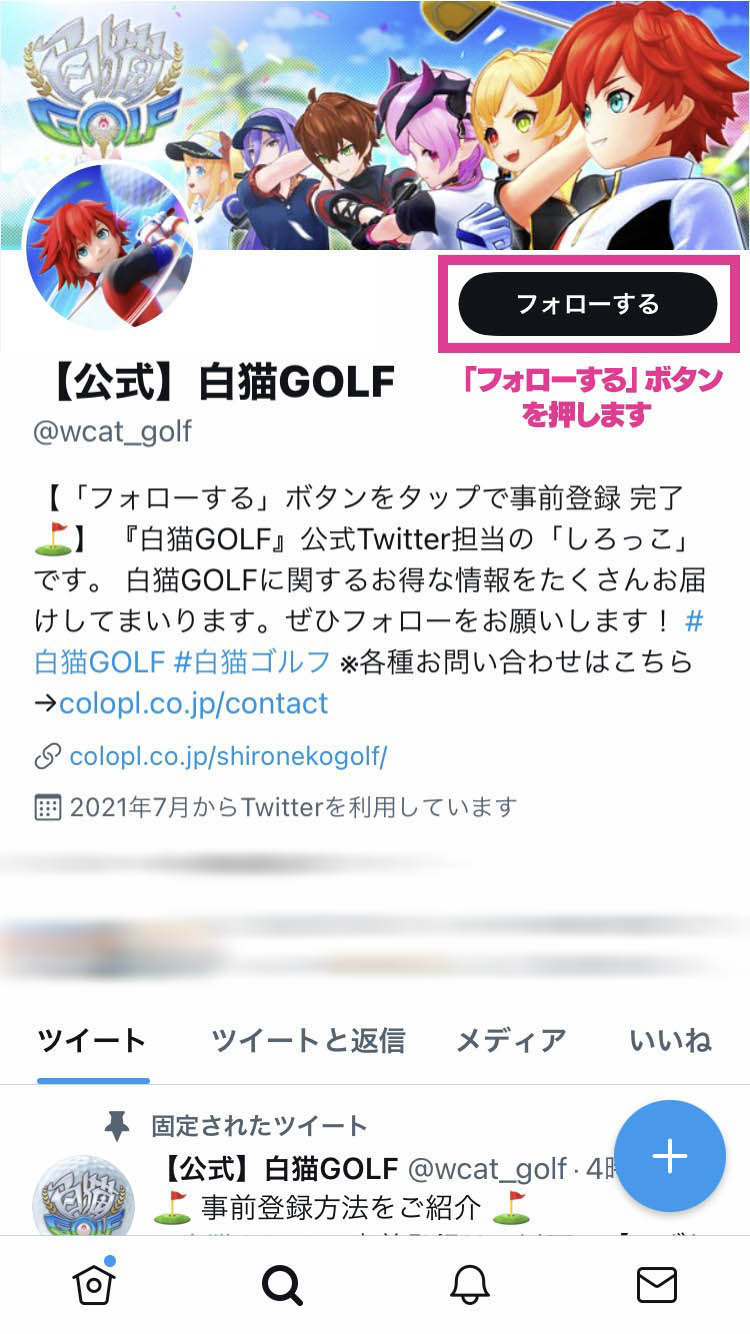750x1334 pixels.
Task: Switch to the ツイートと返信 tab
Action: pos(308,1040)
